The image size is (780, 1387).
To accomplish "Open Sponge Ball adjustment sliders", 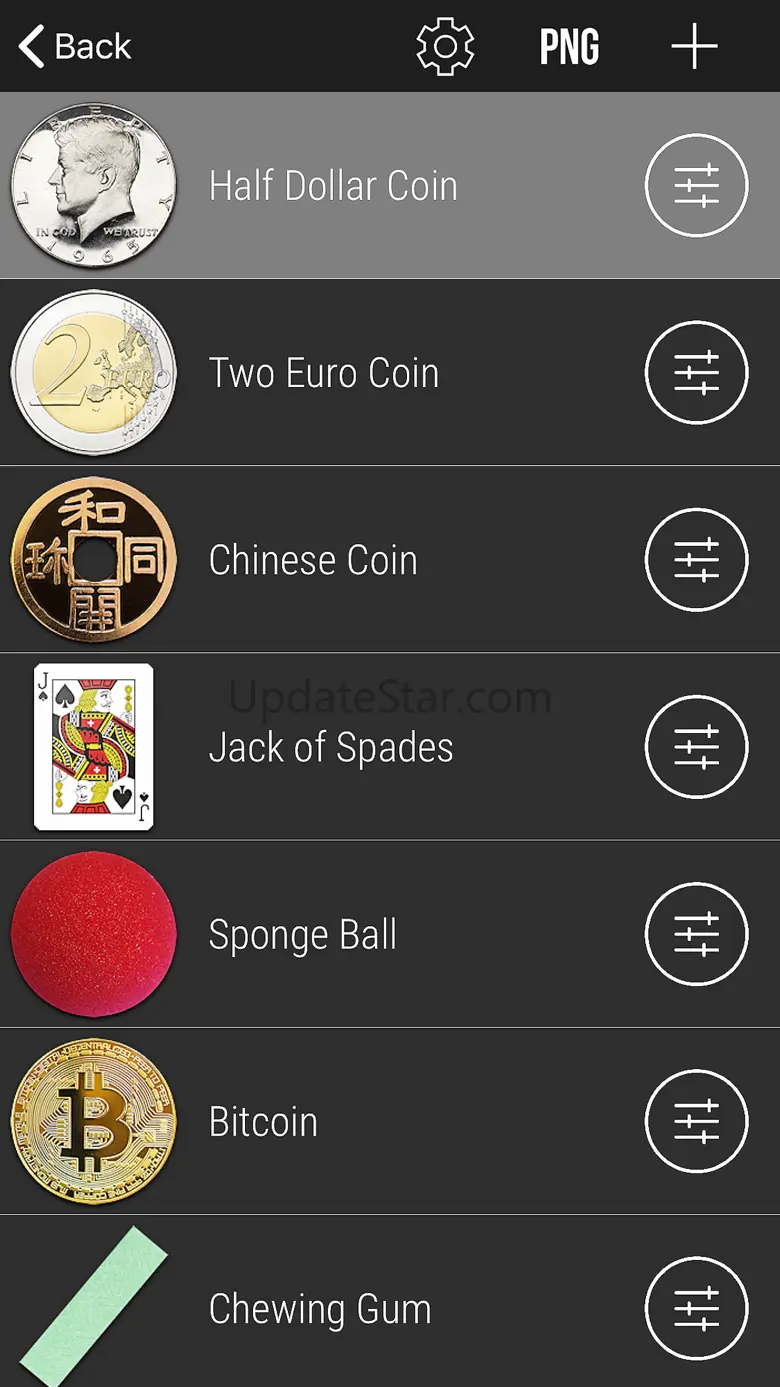I will tap(697, 933).
